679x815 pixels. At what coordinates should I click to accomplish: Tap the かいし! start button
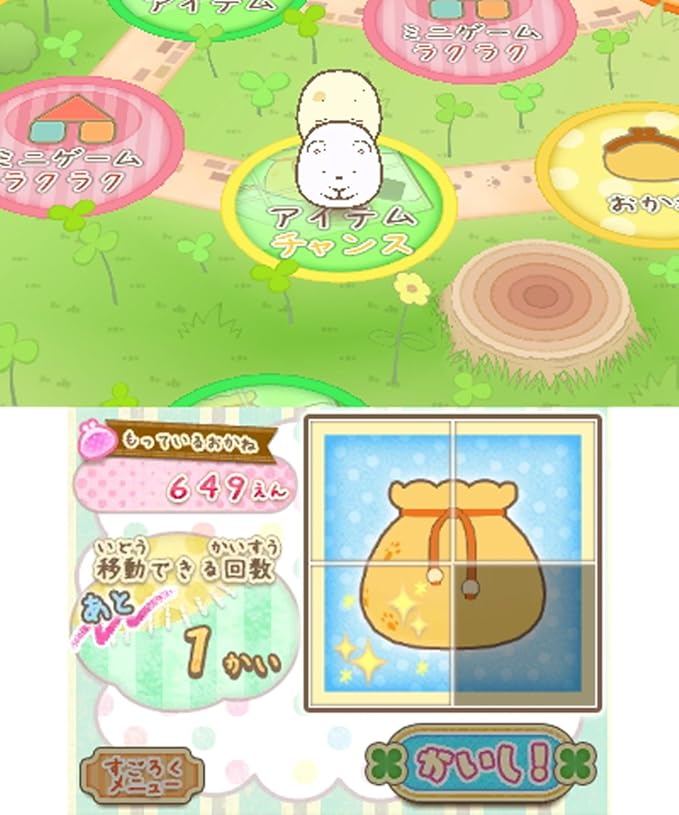pos(479,765)
